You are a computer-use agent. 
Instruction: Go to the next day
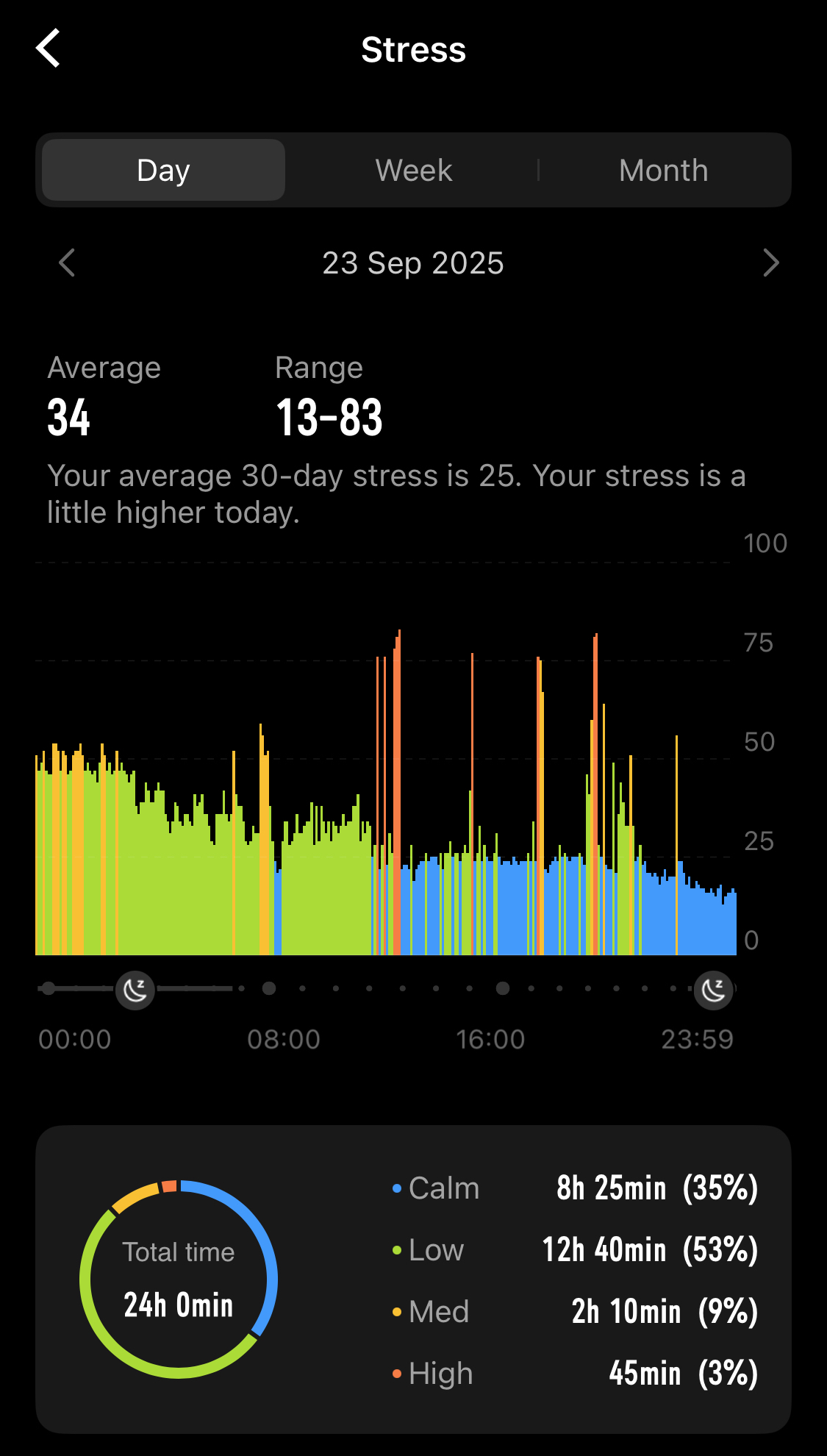770,263
